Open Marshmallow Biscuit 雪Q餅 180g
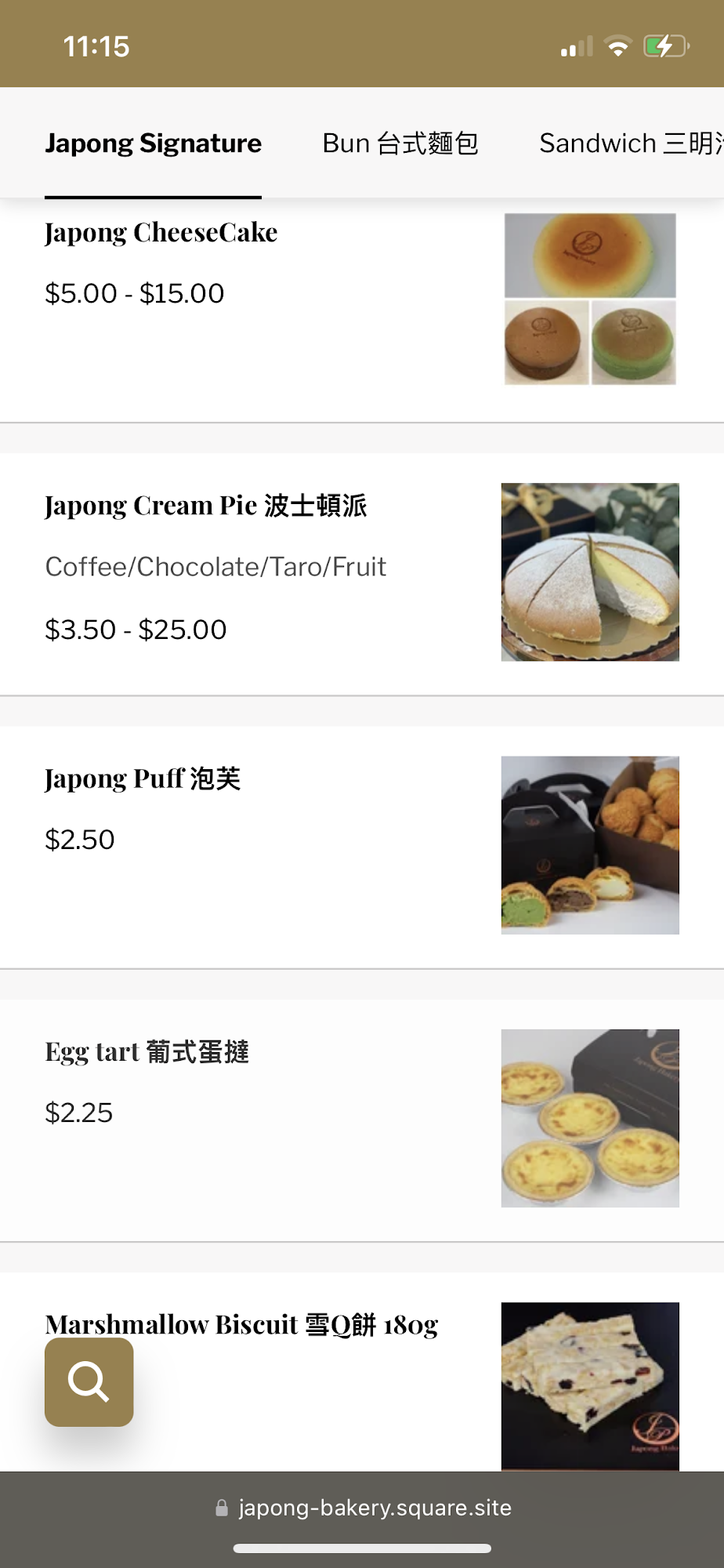Screen dimensions: 724x1568 pyautogui.click(x=241, y=1324)
